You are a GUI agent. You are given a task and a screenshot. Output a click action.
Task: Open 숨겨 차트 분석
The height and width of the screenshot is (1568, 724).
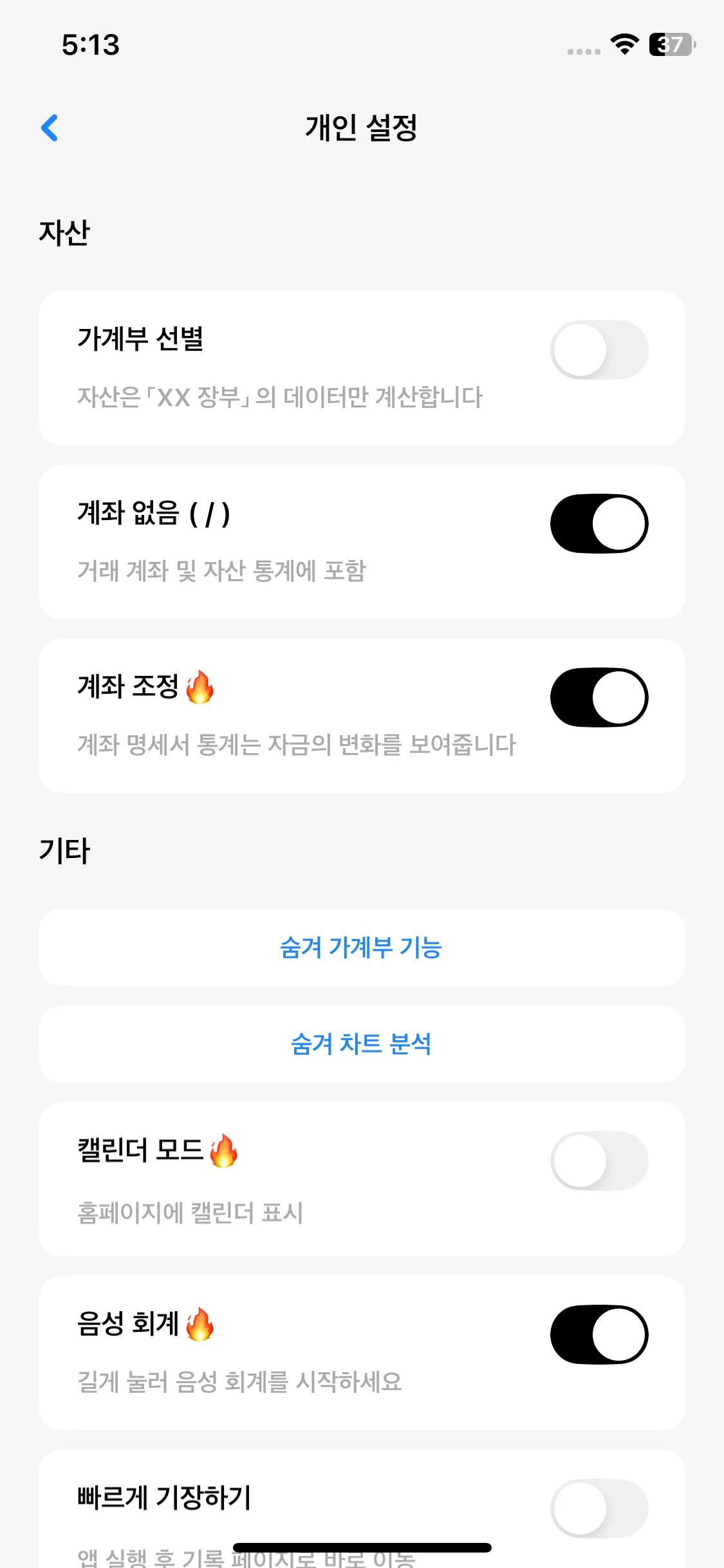pyautogui.click(x=362, y=1043)
